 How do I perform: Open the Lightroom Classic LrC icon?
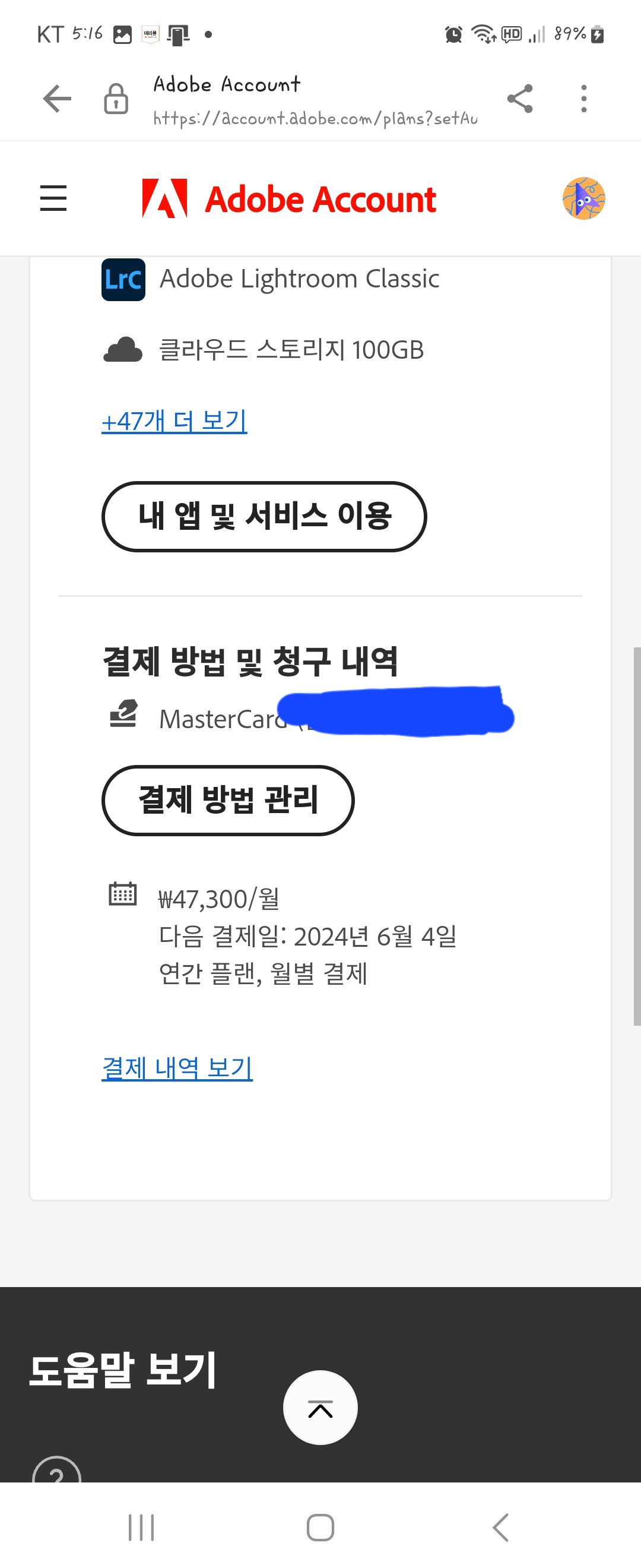pyautogui.click(x=122, y=279)
